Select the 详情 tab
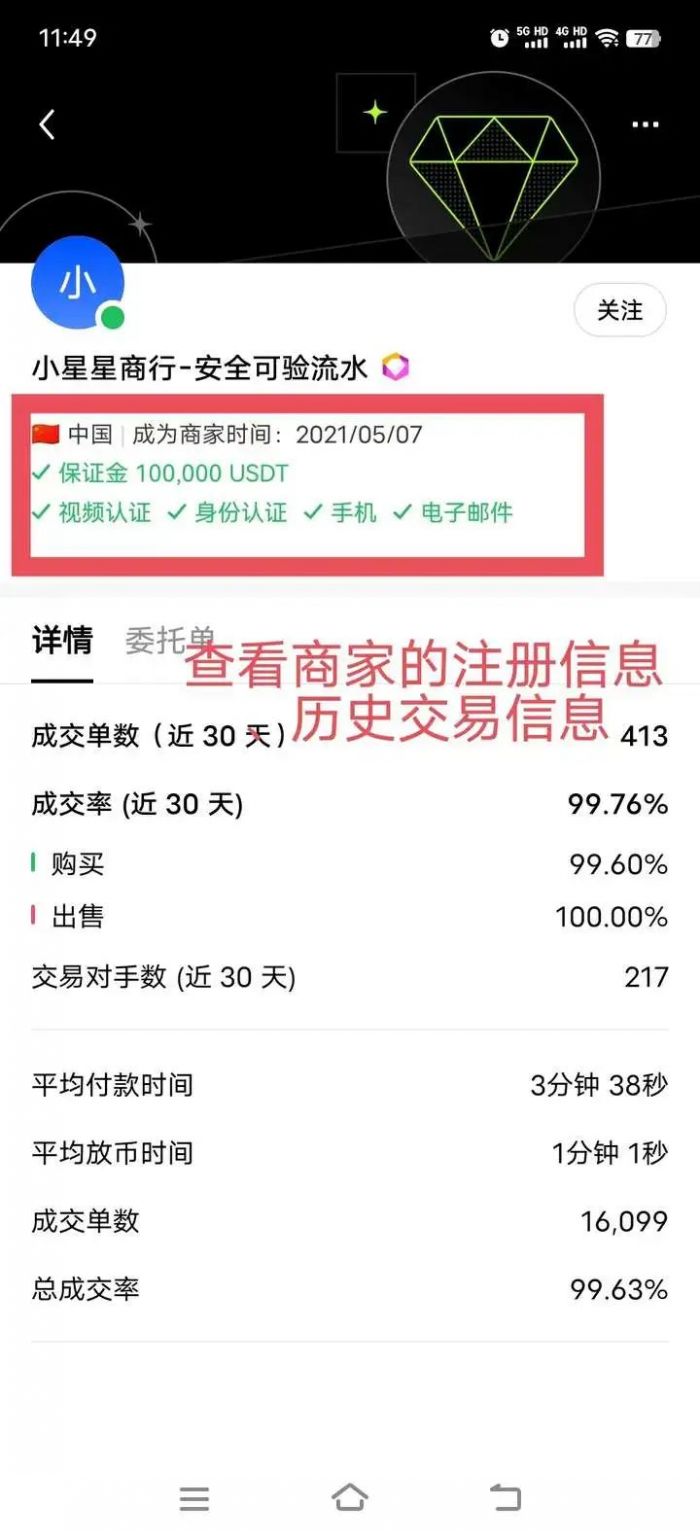The height and width of the screenshot is (1540, 700). (62, 641)
